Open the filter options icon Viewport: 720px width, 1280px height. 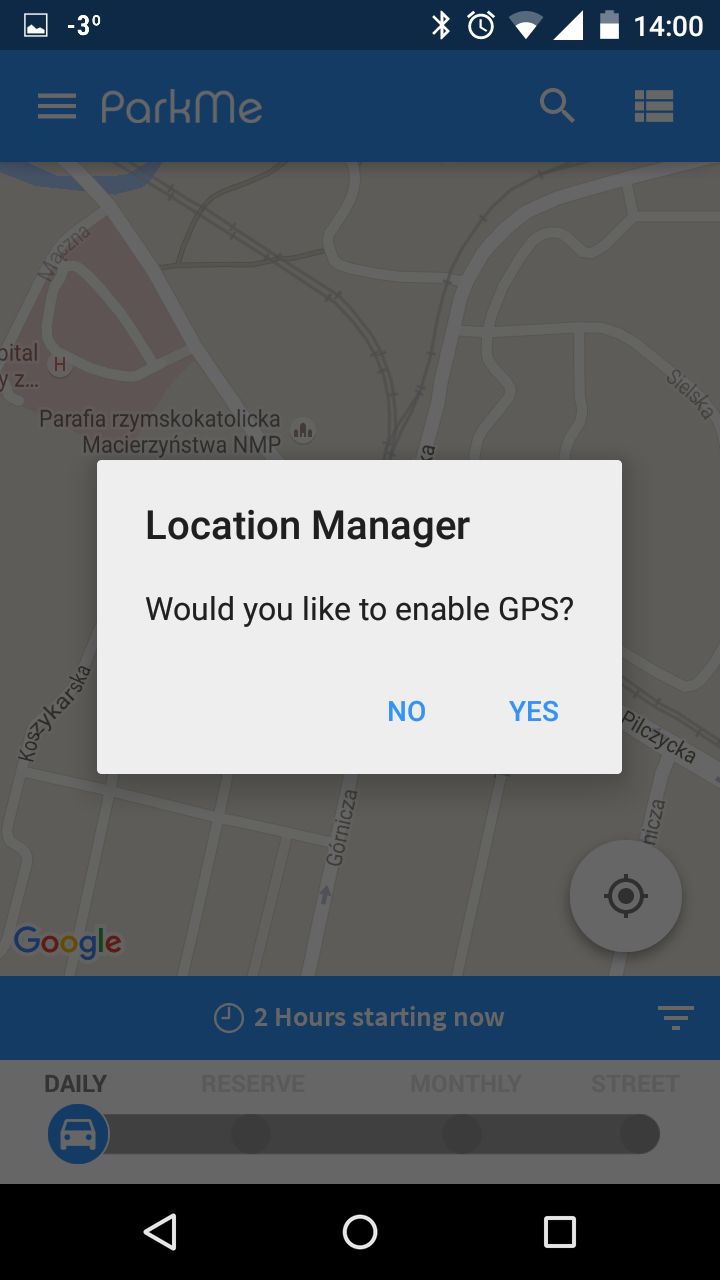coord(676,1017)
